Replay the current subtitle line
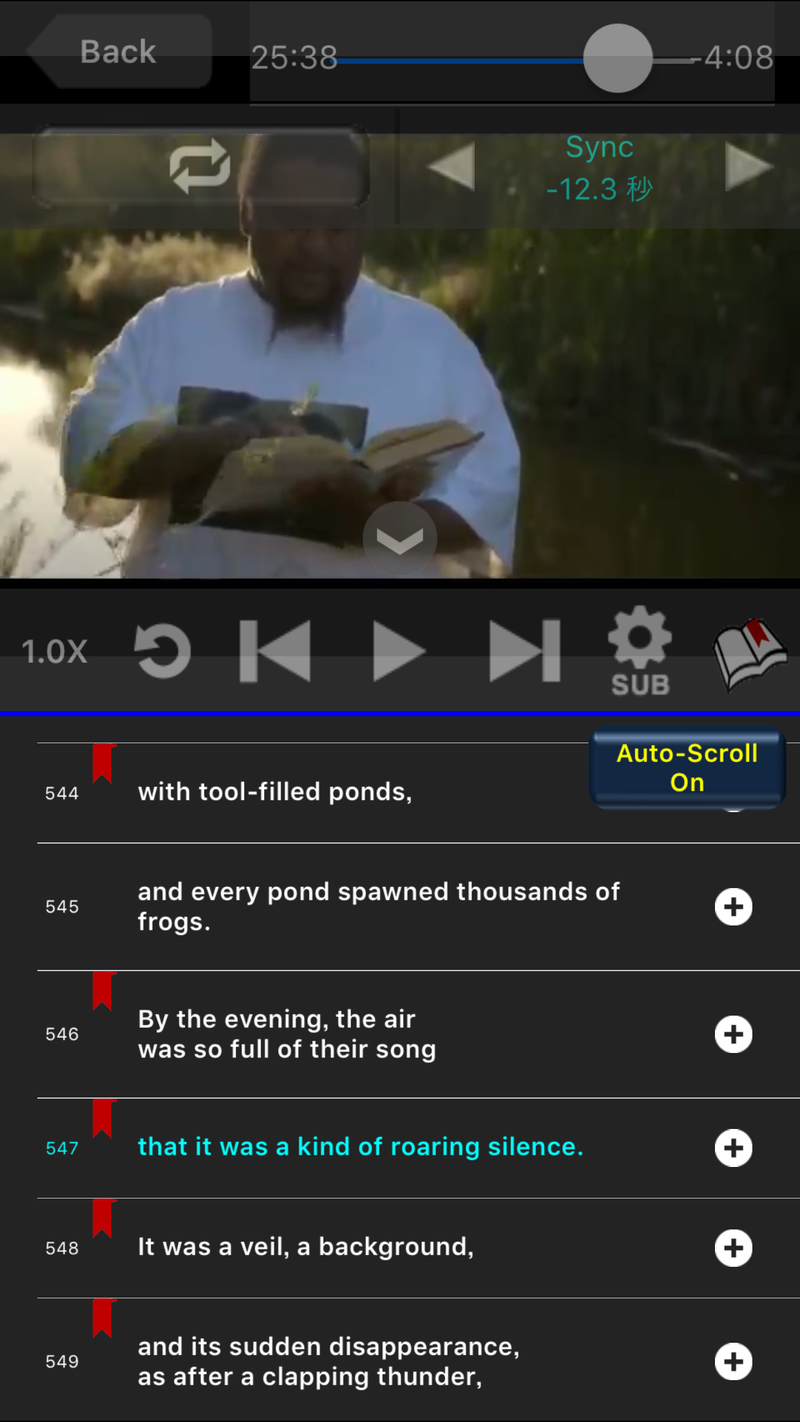This screenshot has height=1422, width=800. (163, 651)
